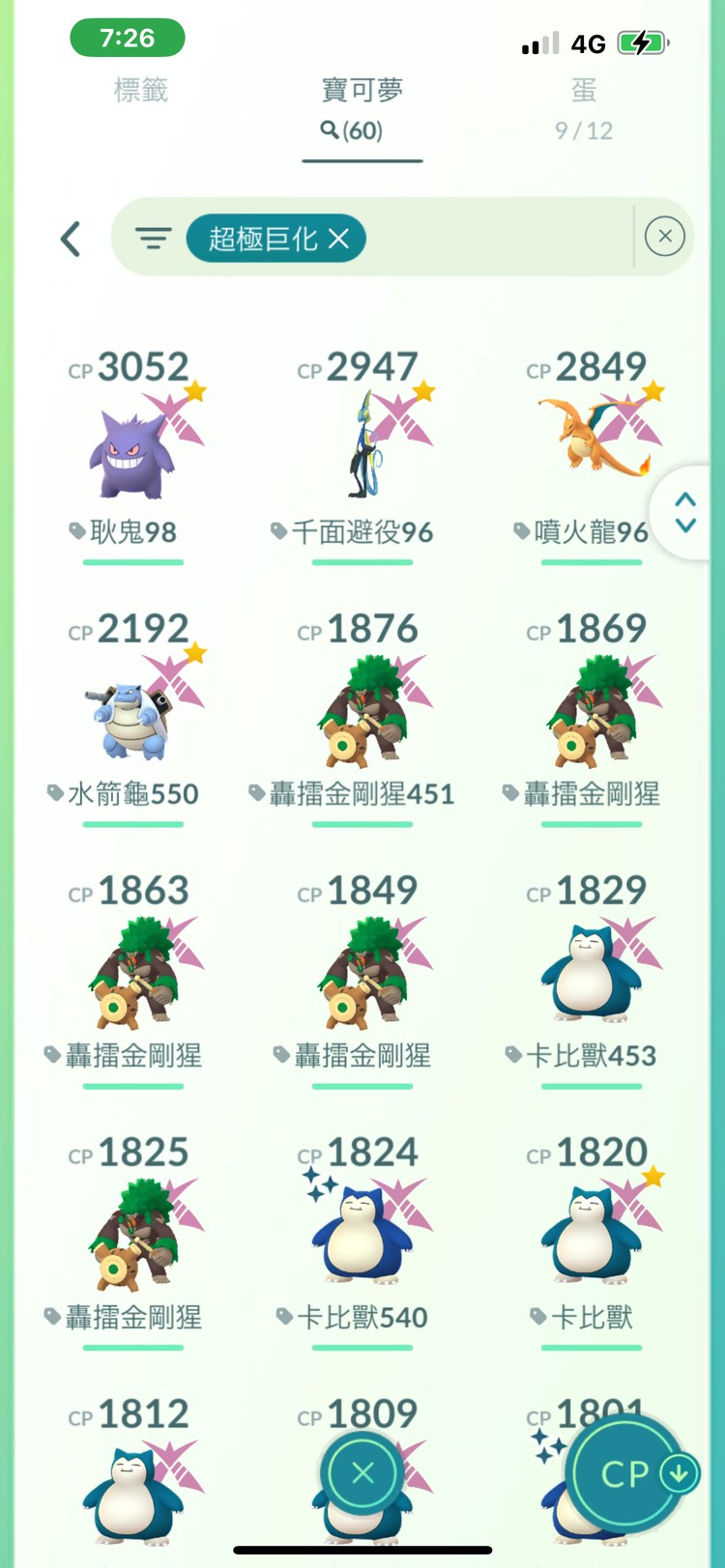Viewport: 725px width, 1568px height.
Task: Expand the collapsed side arrows panel
Action: point(686,513)
